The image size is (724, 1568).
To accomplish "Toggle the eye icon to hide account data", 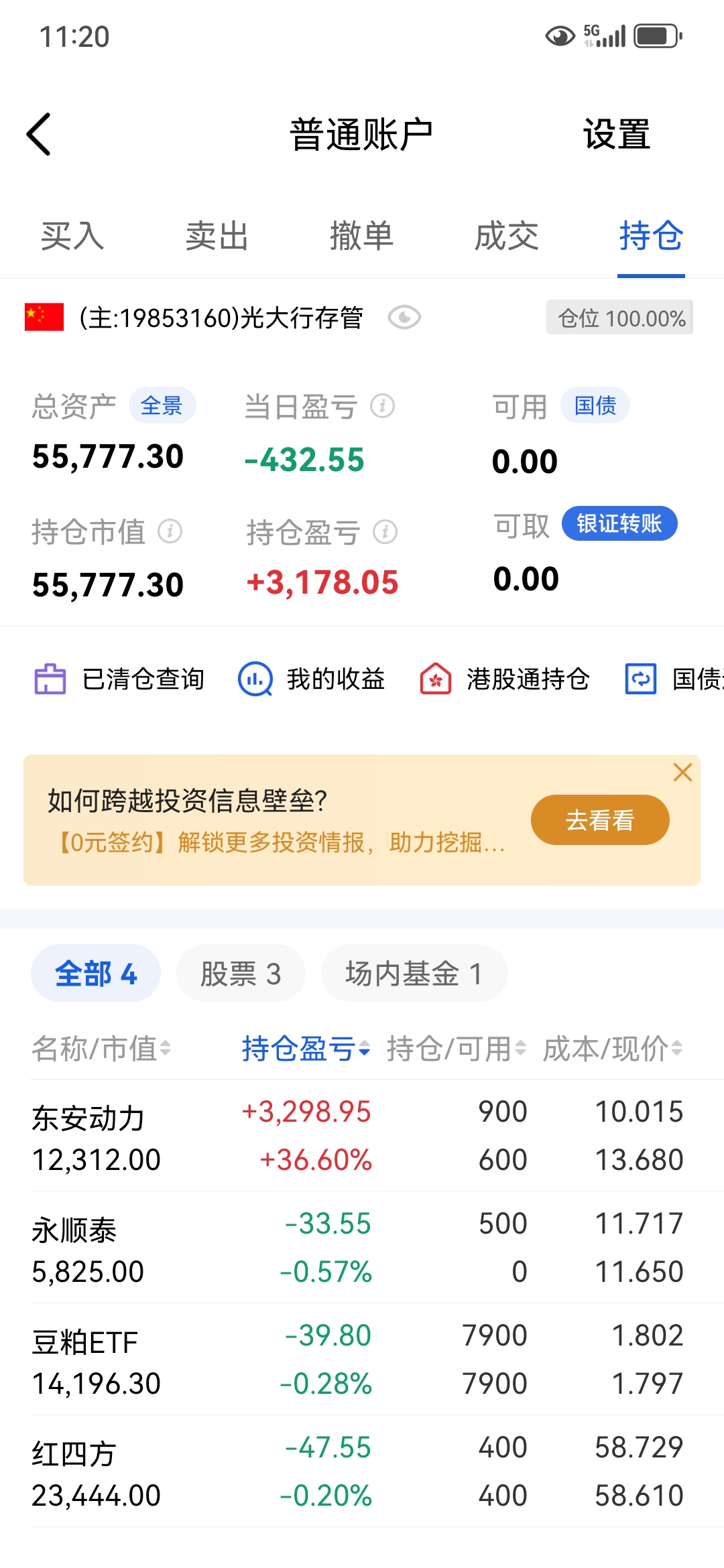I will point(403,318).
